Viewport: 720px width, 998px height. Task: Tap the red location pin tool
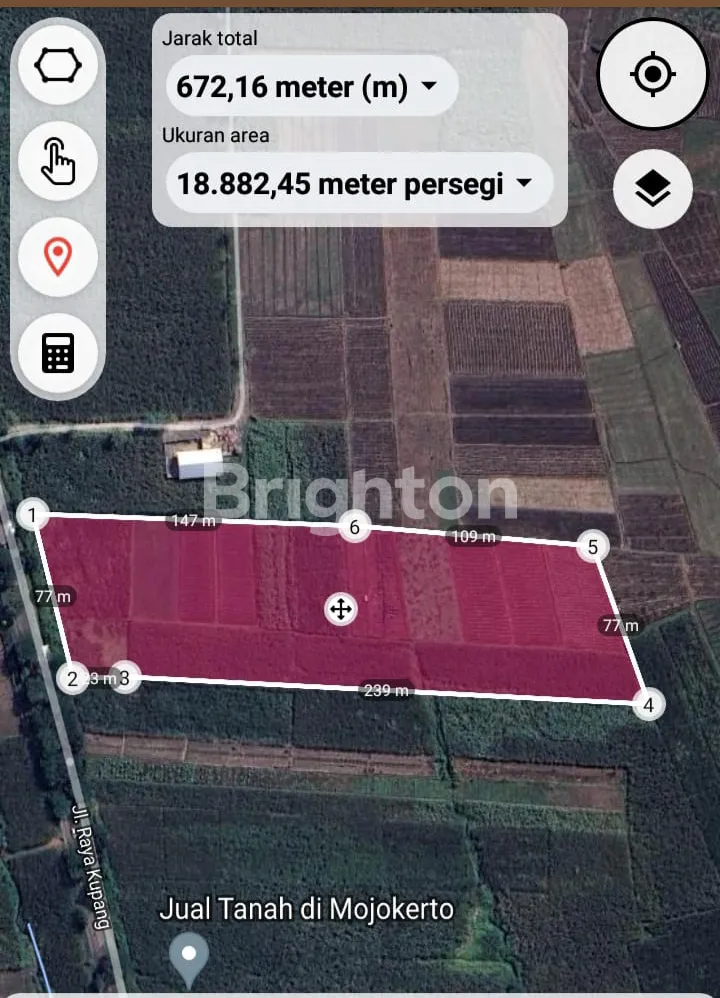pos(58,257)
